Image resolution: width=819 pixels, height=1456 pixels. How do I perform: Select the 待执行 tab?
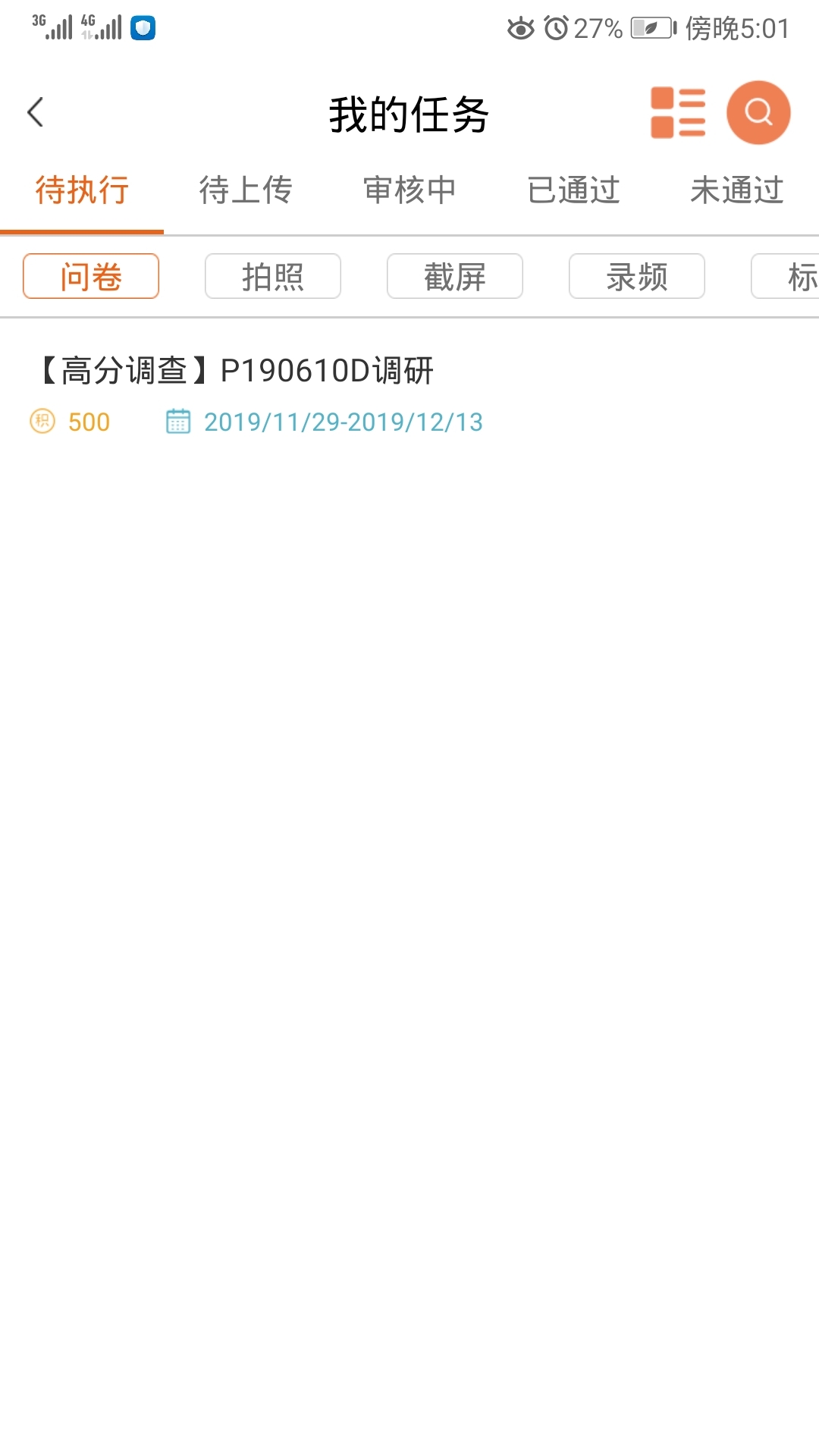[x=82, y=190]
